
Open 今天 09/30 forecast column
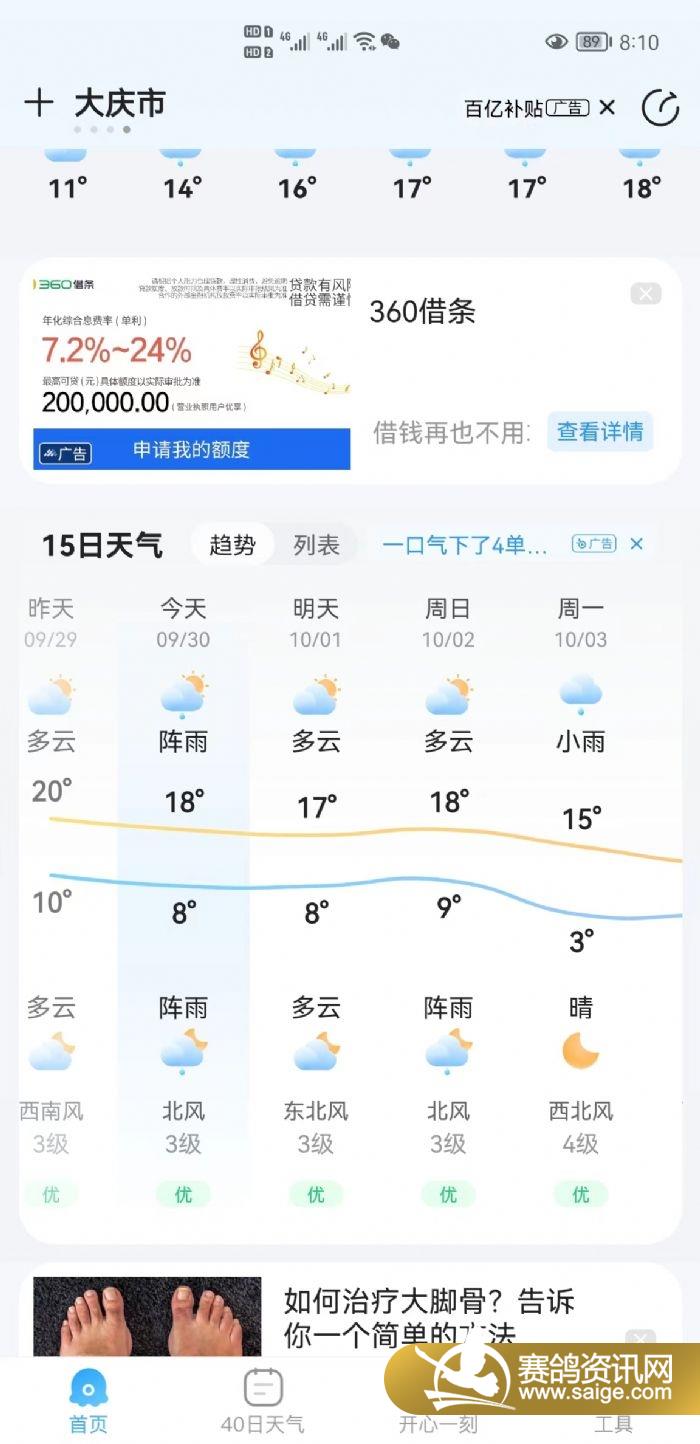(183, 900)
